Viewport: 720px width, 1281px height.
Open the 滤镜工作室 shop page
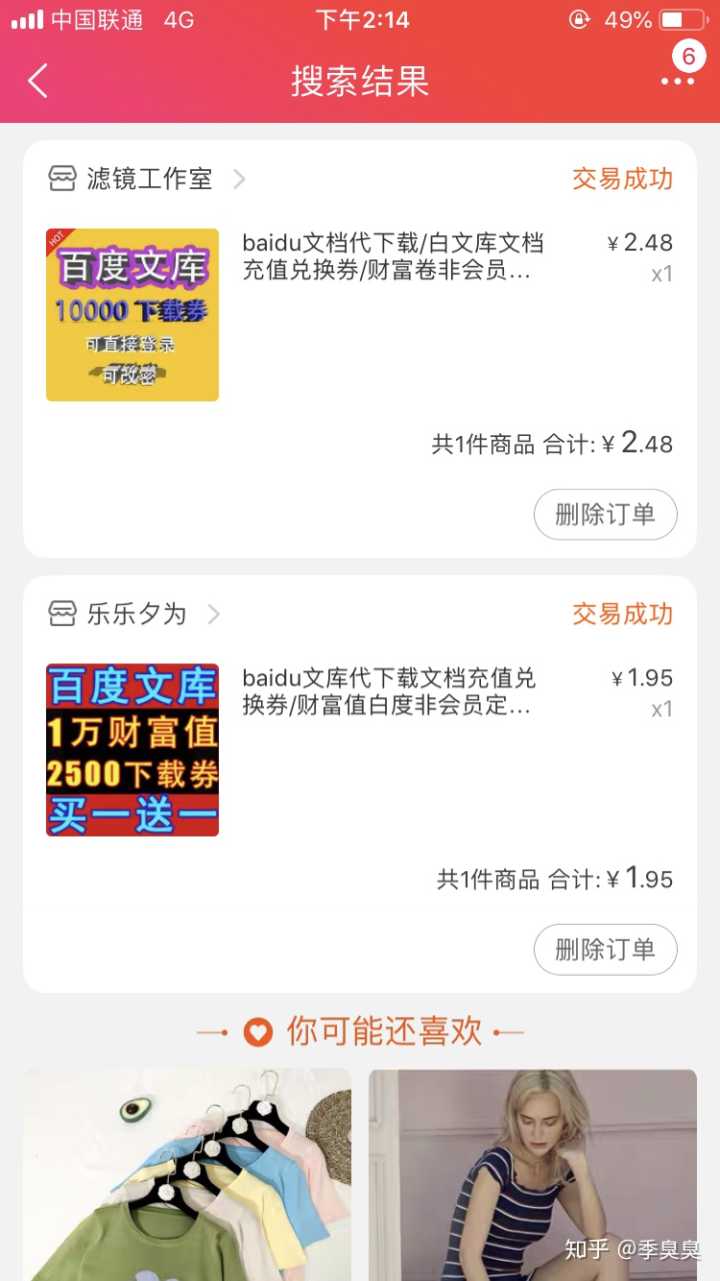(150, 179)
